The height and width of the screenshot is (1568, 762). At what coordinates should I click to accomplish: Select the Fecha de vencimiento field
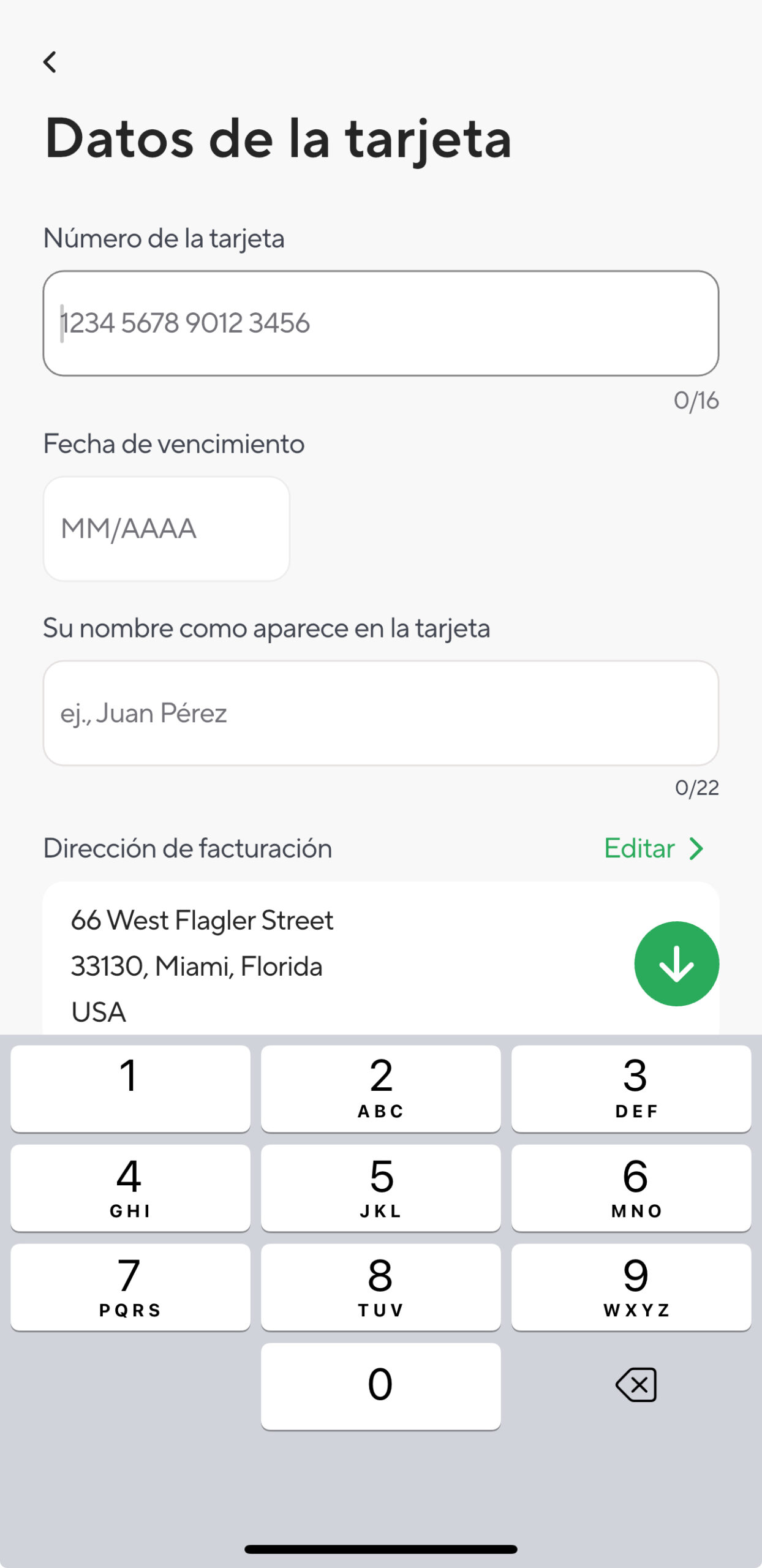coord(166,529)
